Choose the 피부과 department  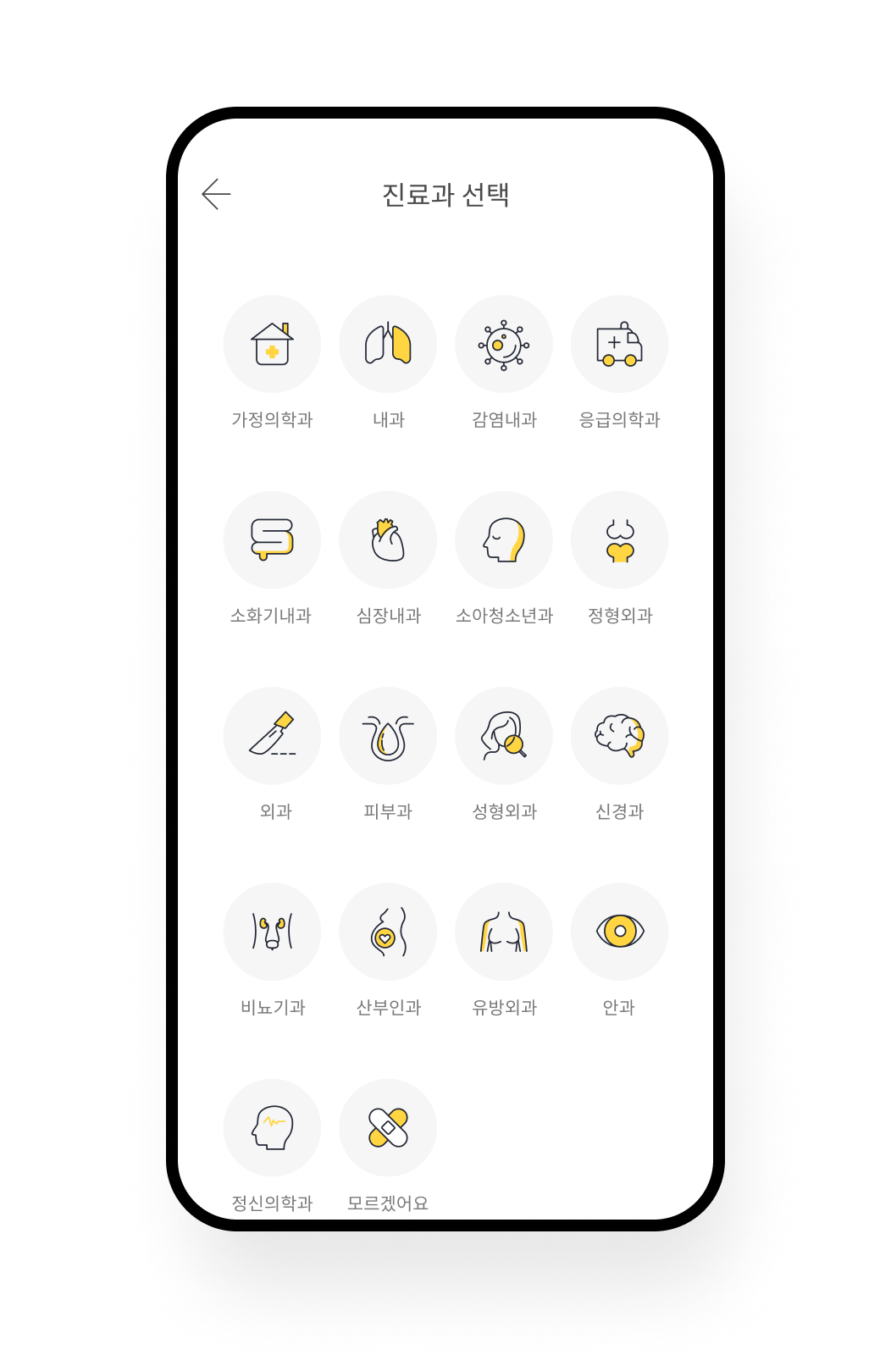388,736
